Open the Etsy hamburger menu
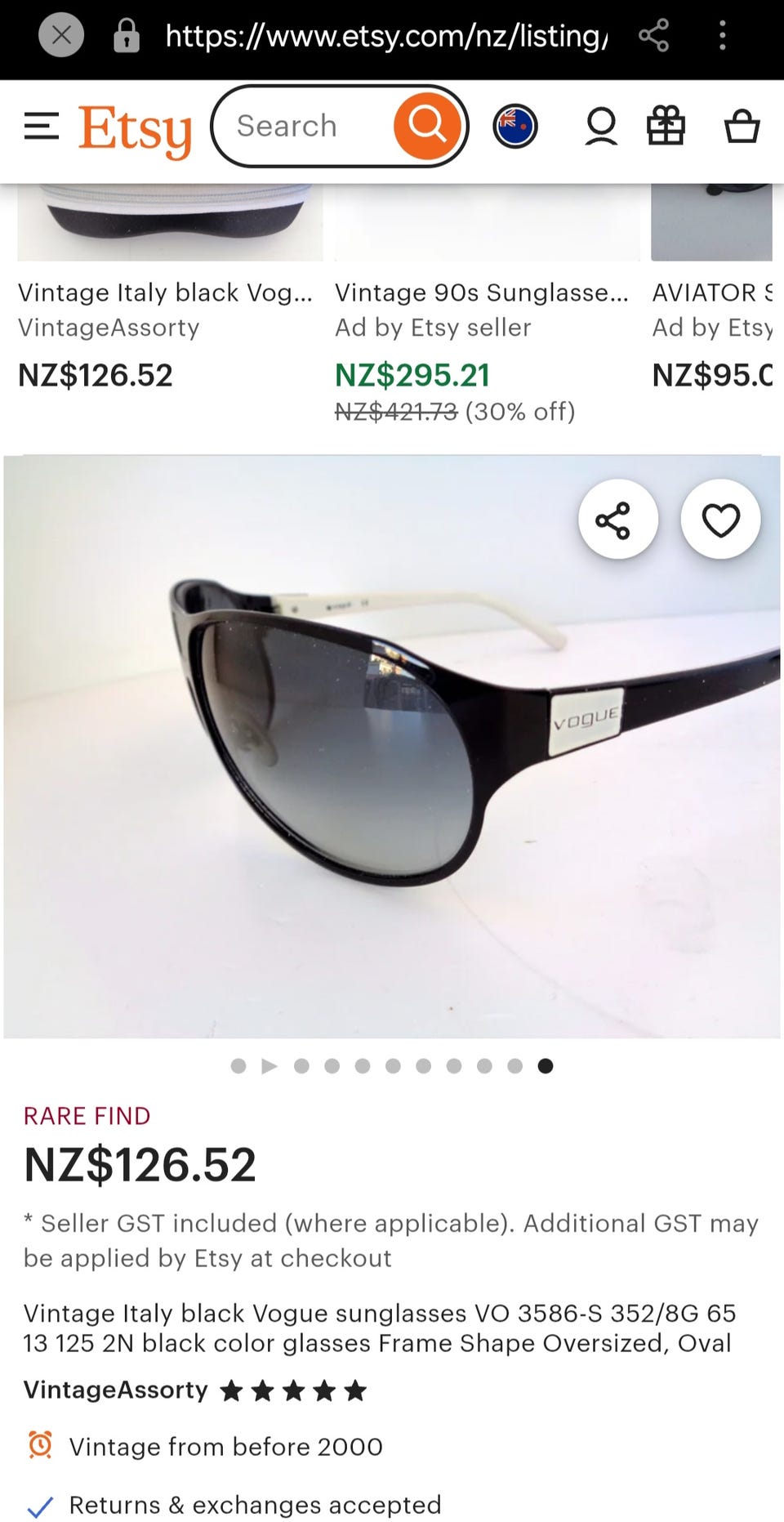Viewport: 784px width, 1522px height. (42, 127)
